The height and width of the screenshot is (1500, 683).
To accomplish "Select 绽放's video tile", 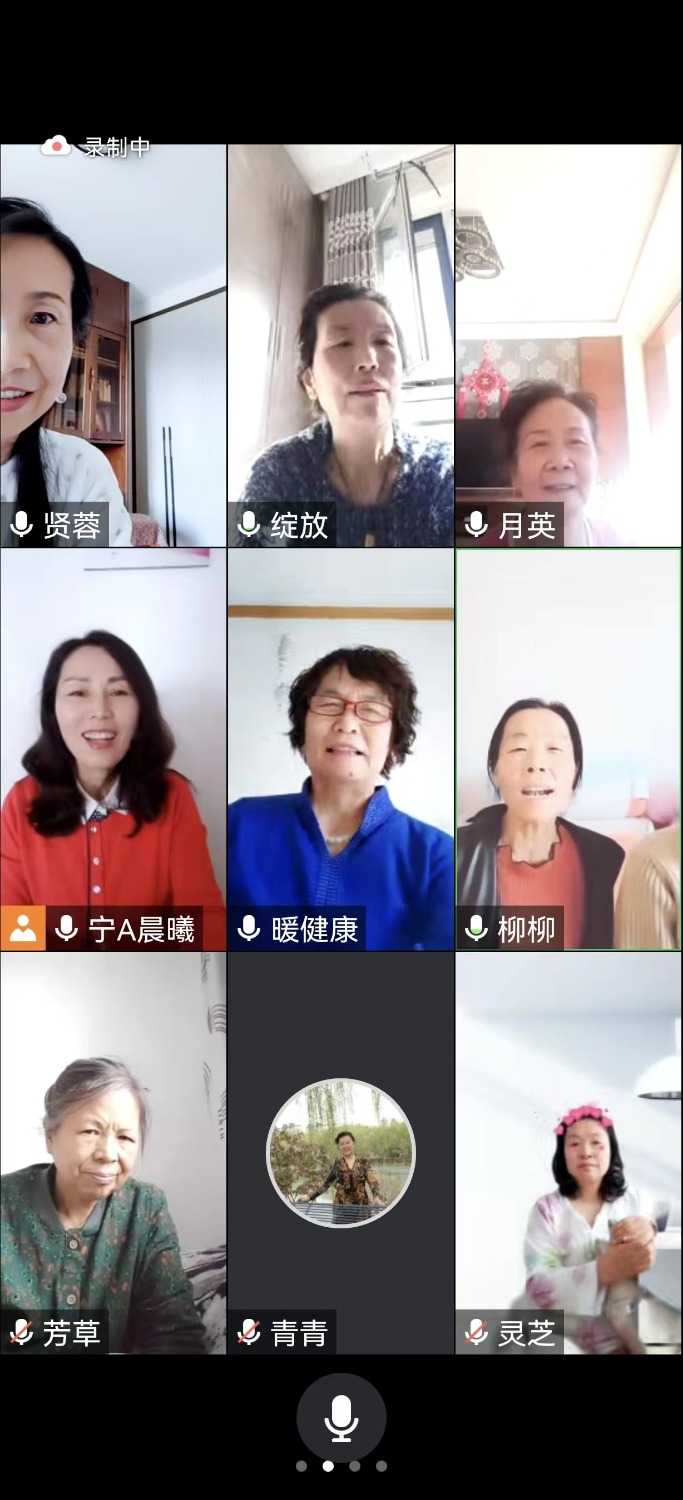I will (x=341, y=345).
